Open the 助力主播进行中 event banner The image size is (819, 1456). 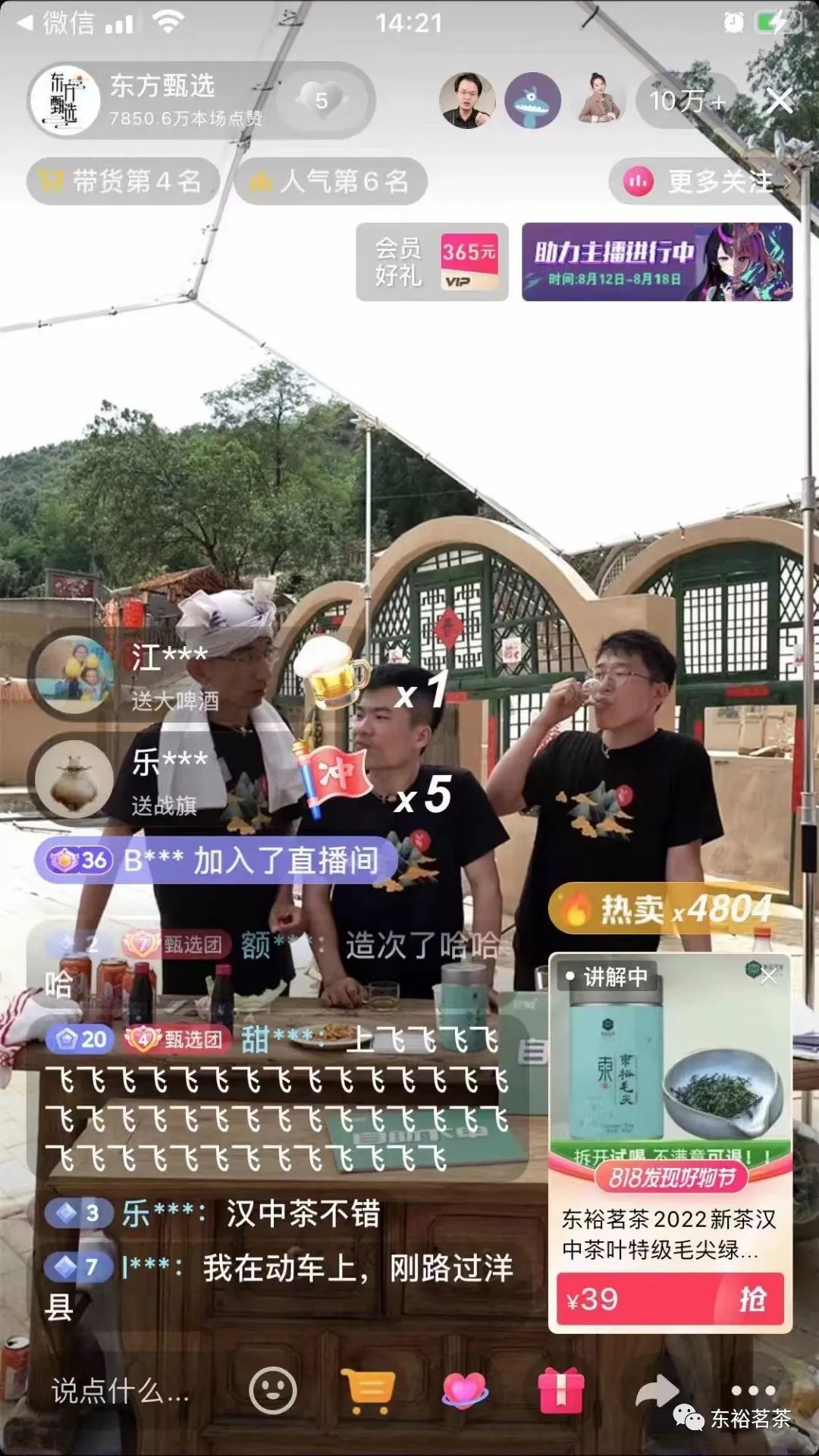pyautogui.click(x=657, y=262)
